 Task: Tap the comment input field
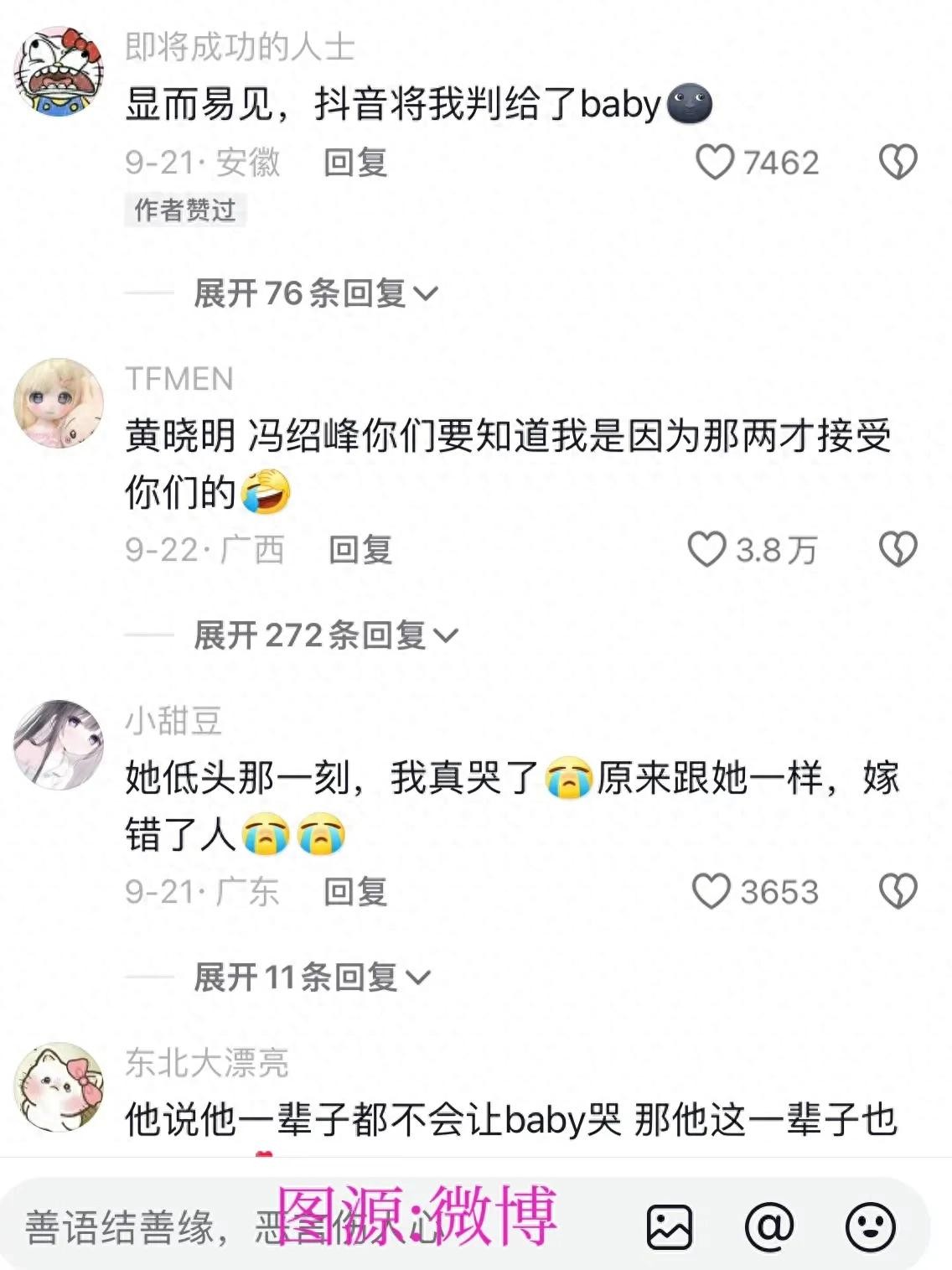coord(168,1227)
